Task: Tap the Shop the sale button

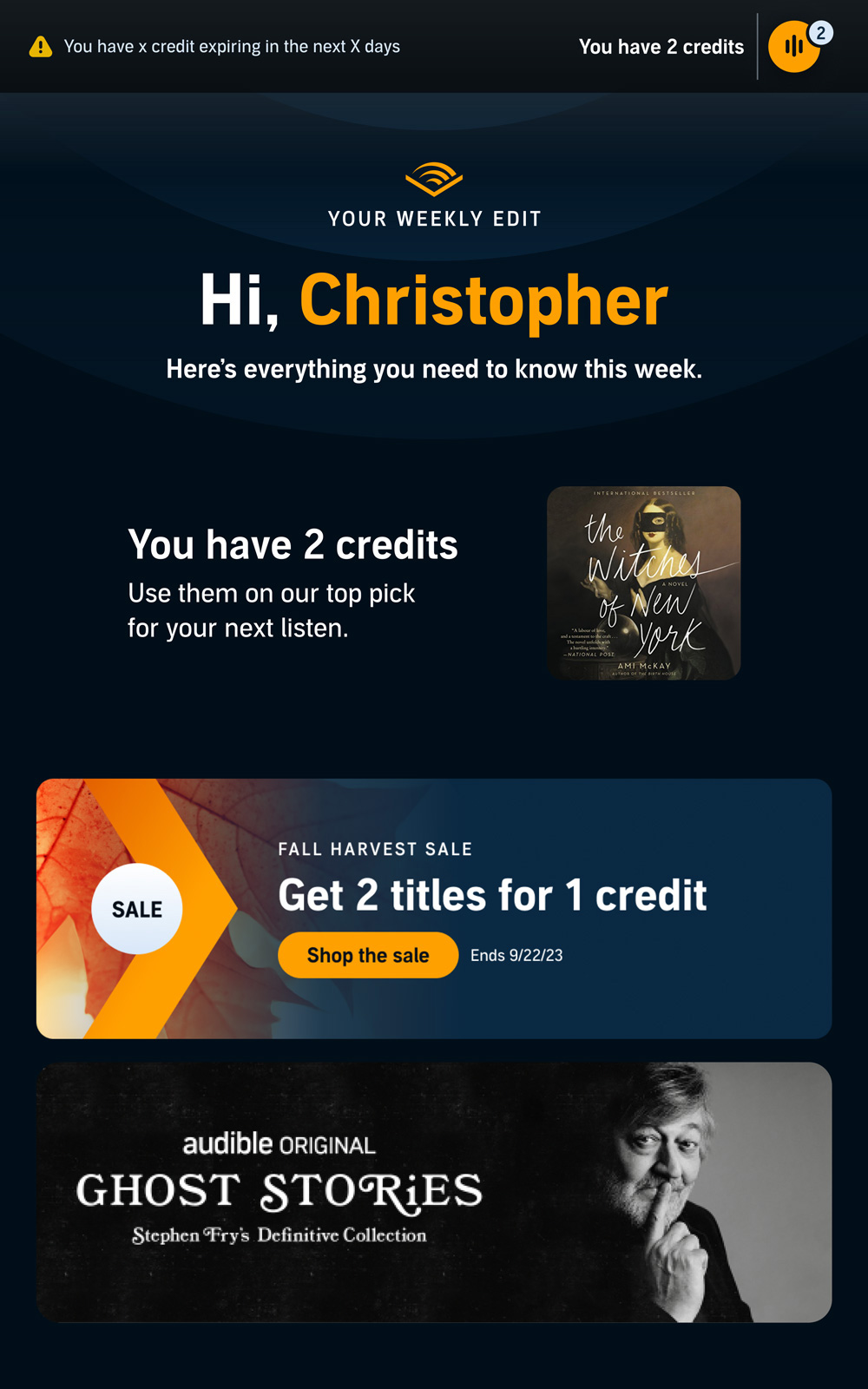Action: click(368, 955)
